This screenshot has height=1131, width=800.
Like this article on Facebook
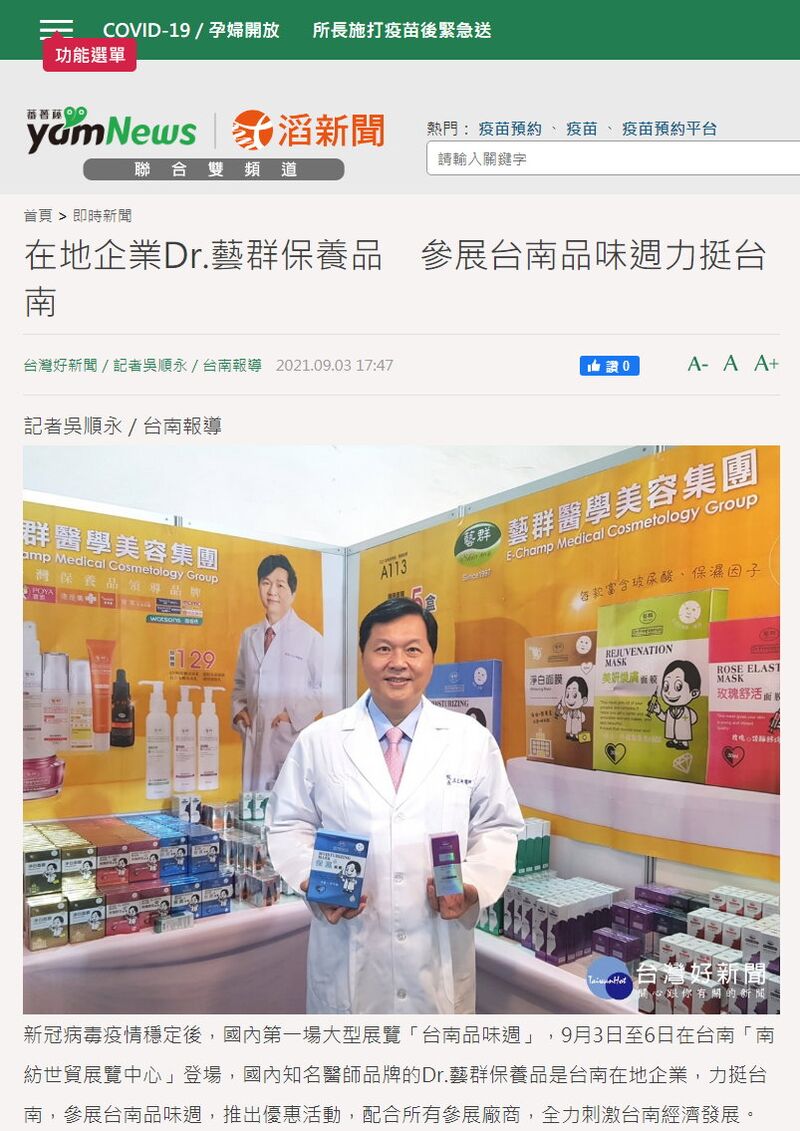(x=609, y=365)
